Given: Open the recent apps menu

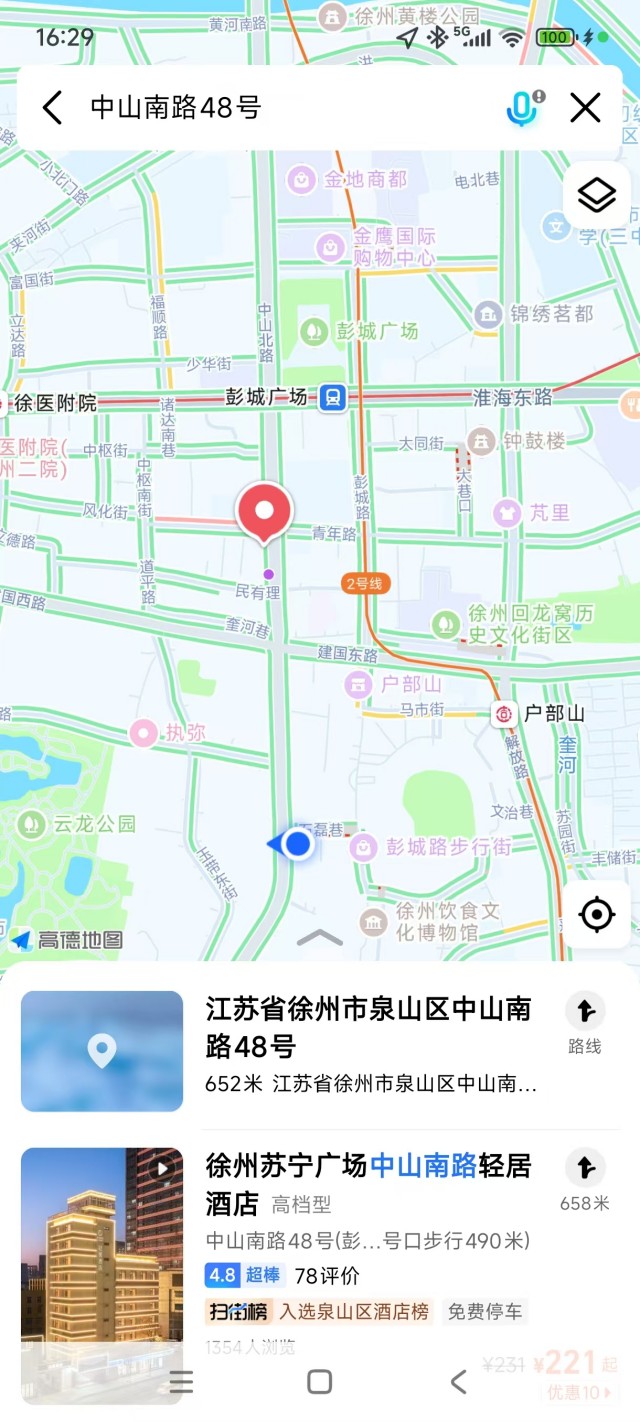Looking at the screenshot, I should [181, 1382].
